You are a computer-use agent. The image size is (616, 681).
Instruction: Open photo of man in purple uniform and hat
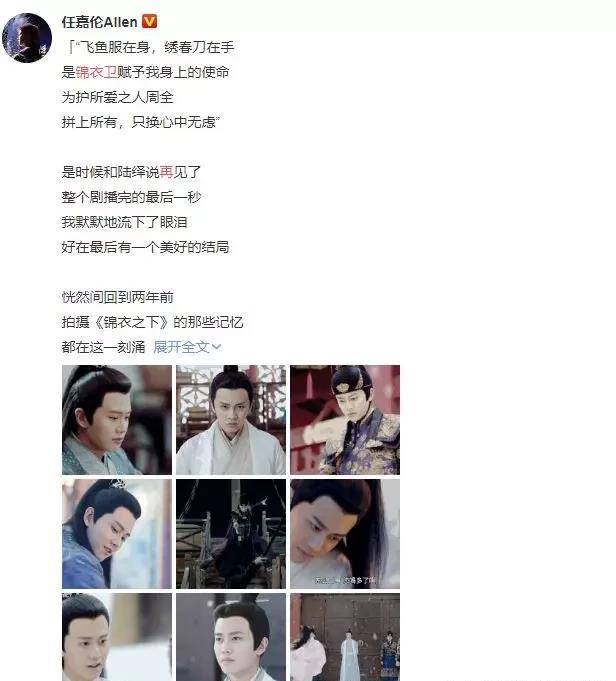[345, 419]
